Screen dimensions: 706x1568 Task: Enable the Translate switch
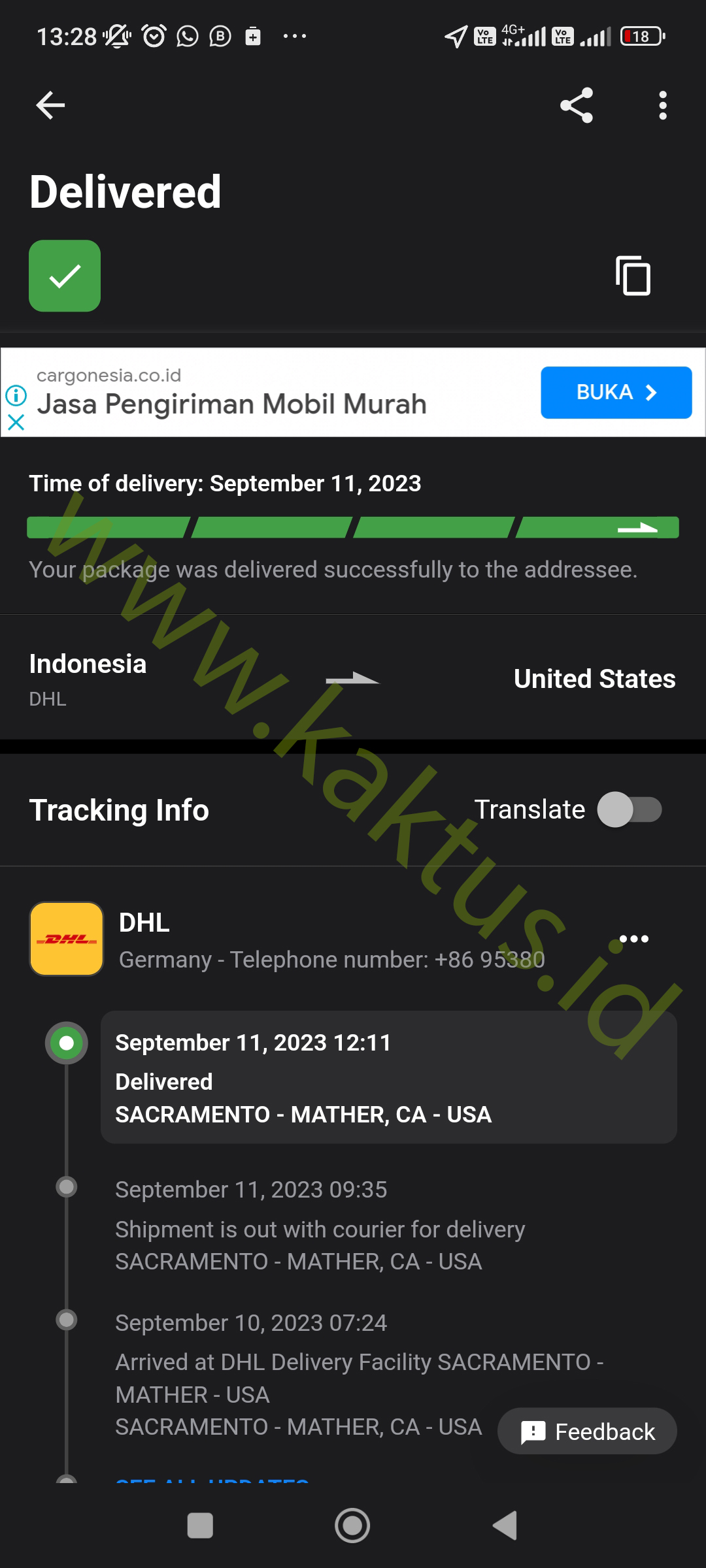[x=630, y=809]
